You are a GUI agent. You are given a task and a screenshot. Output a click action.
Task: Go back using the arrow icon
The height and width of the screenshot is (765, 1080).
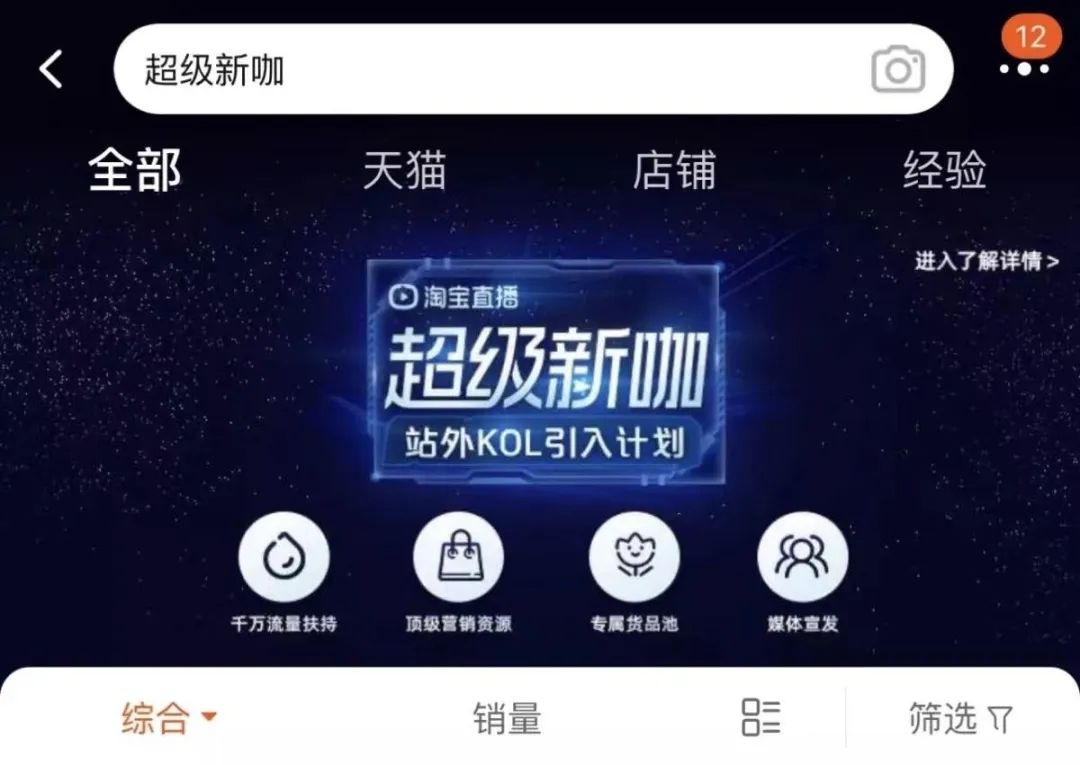pyautogui.click(x=51, y=70)
